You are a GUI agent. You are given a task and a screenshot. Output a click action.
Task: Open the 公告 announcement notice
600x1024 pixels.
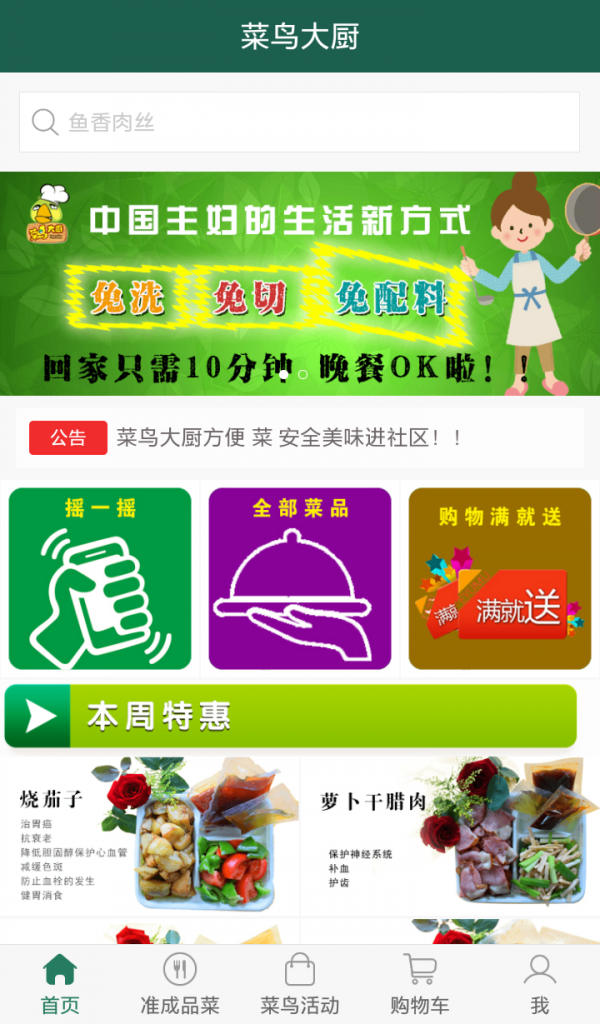300,438
